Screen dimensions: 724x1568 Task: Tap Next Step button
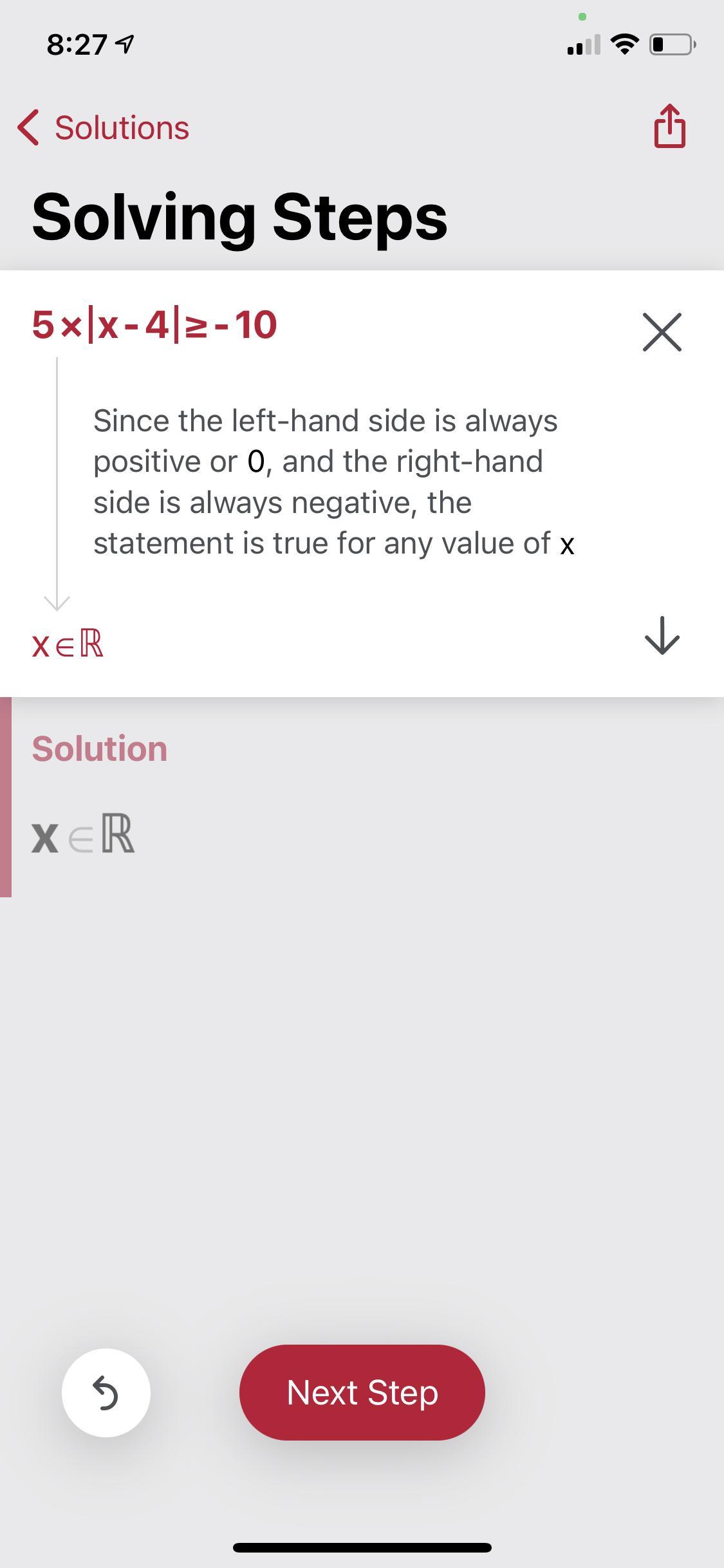click(362, 1393)
